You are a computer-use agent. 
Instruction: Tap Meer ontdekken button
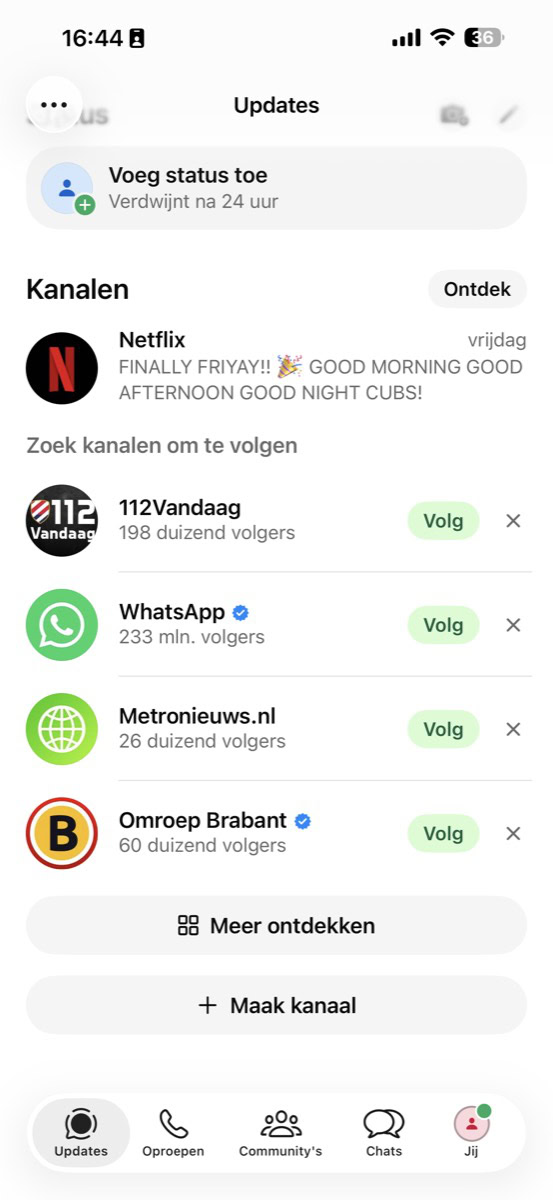pyautogui.click(x=276, y=925)
